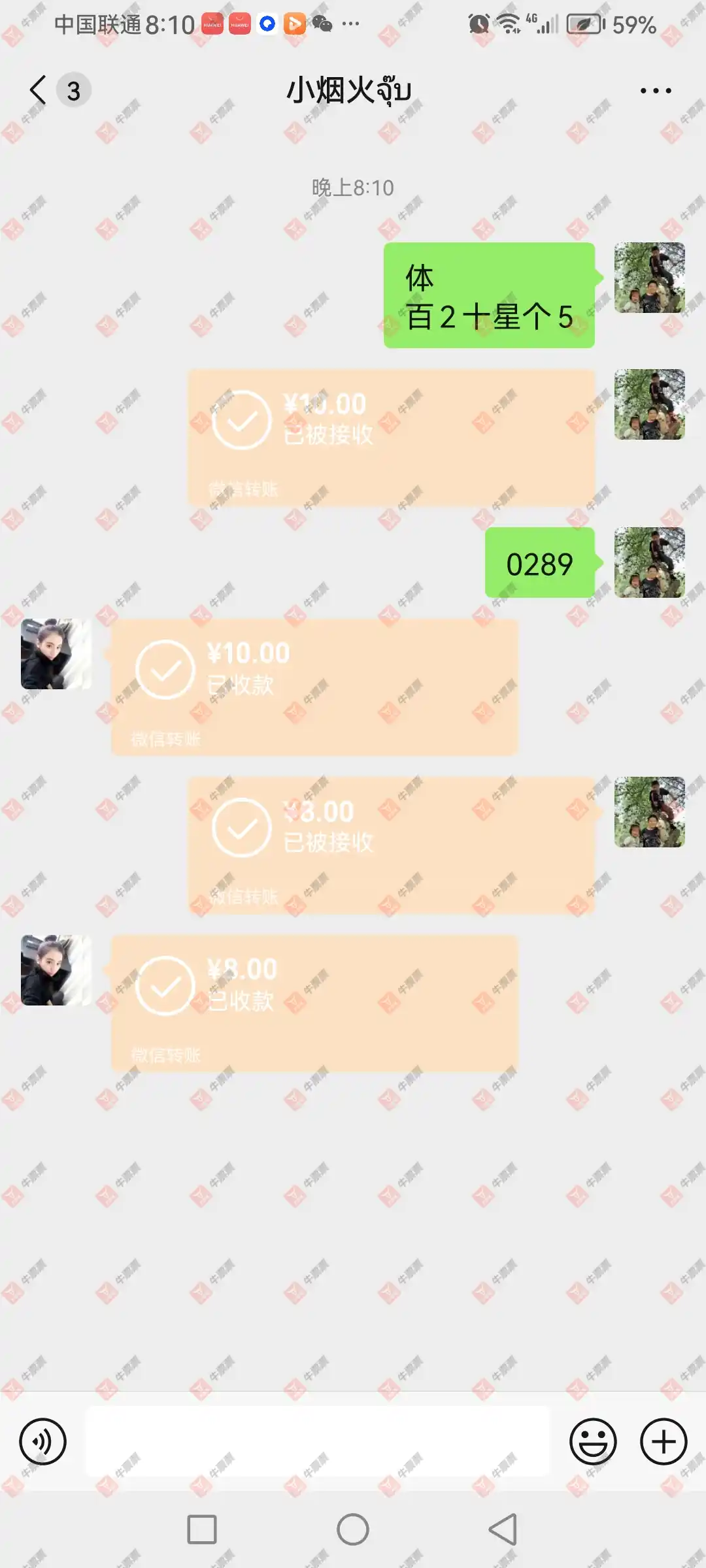This screenshot has width=706, height=1568.
Task: Open the emoji sticker panel
Action: coord(593,1441)
